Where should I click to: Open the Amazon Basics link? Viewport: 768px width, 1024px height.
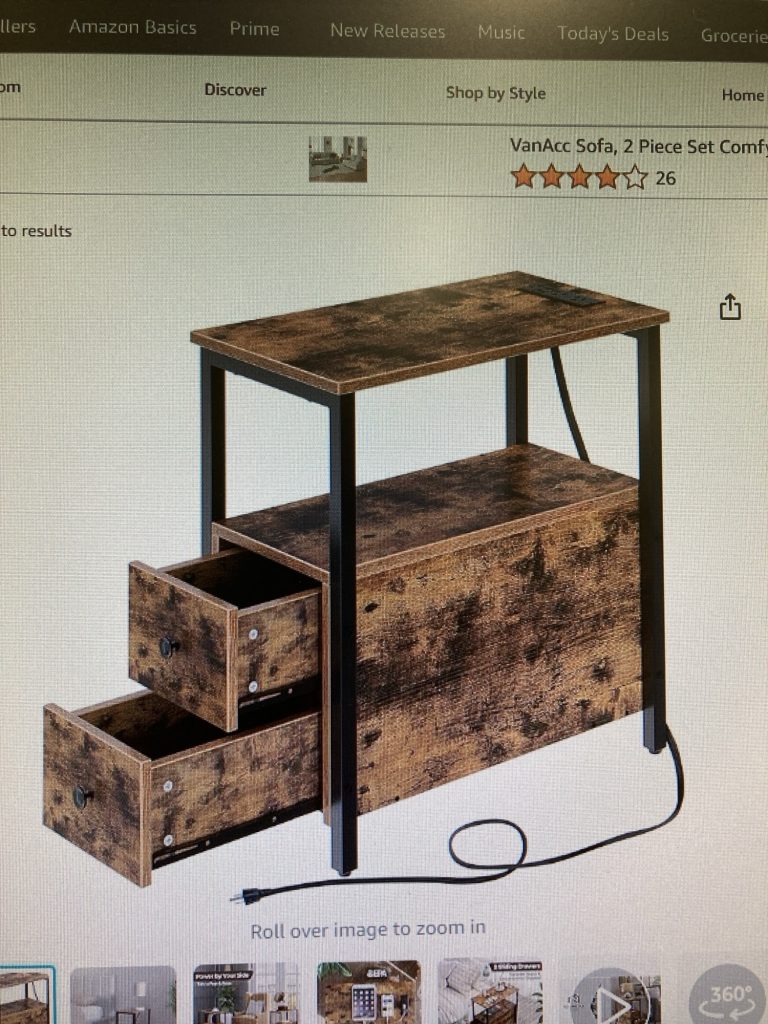click(x=133, y=27)
